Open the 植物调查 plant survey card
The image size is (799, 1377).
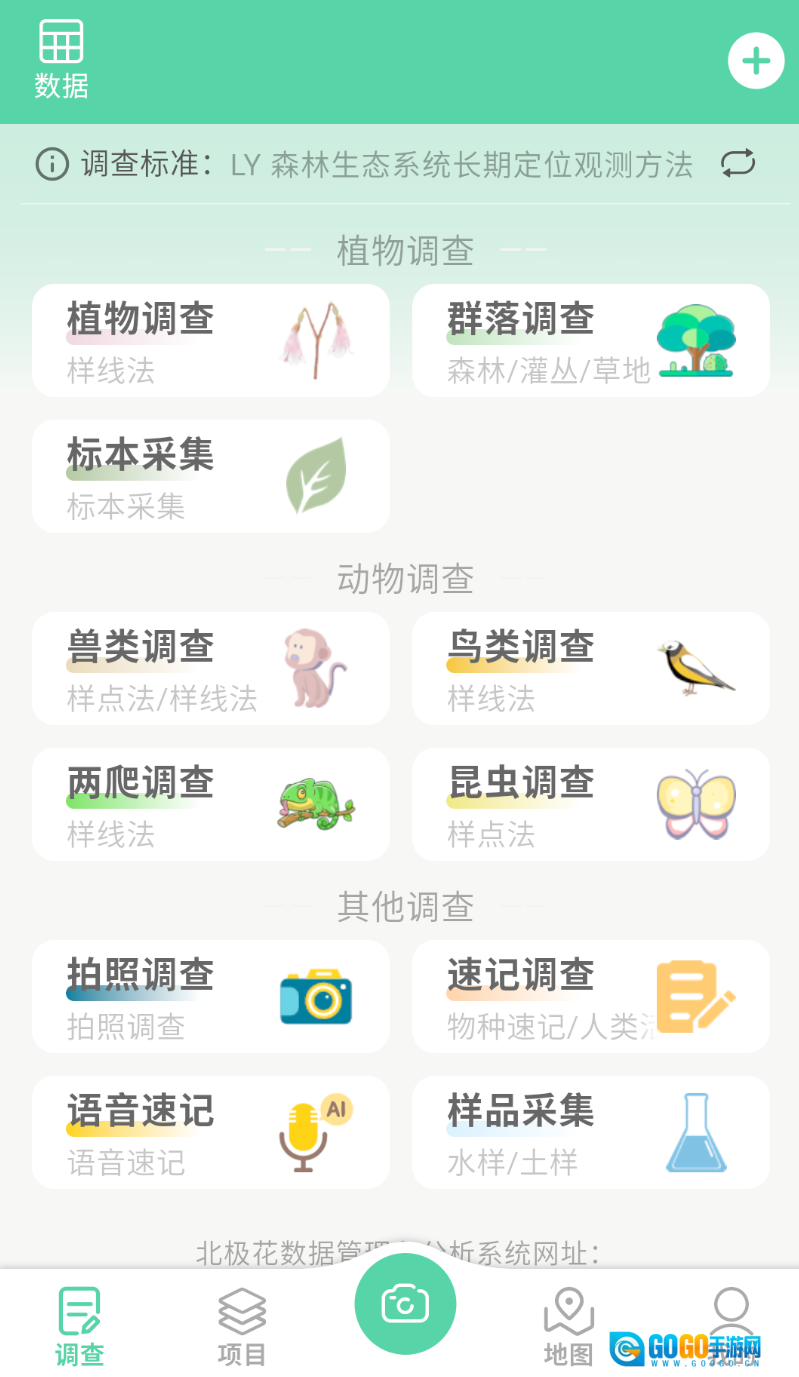(x=210, y=340)
